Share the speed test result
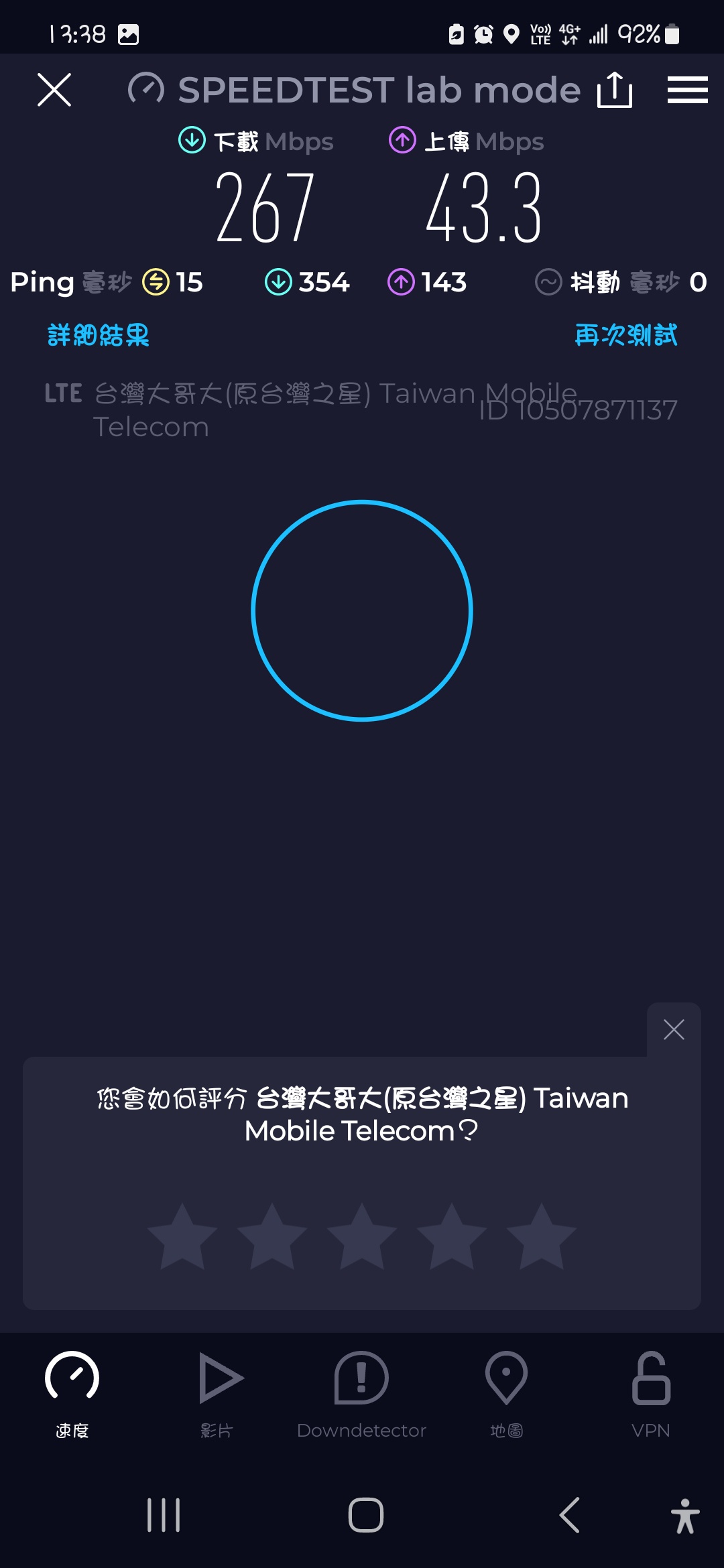 (614, 90)
